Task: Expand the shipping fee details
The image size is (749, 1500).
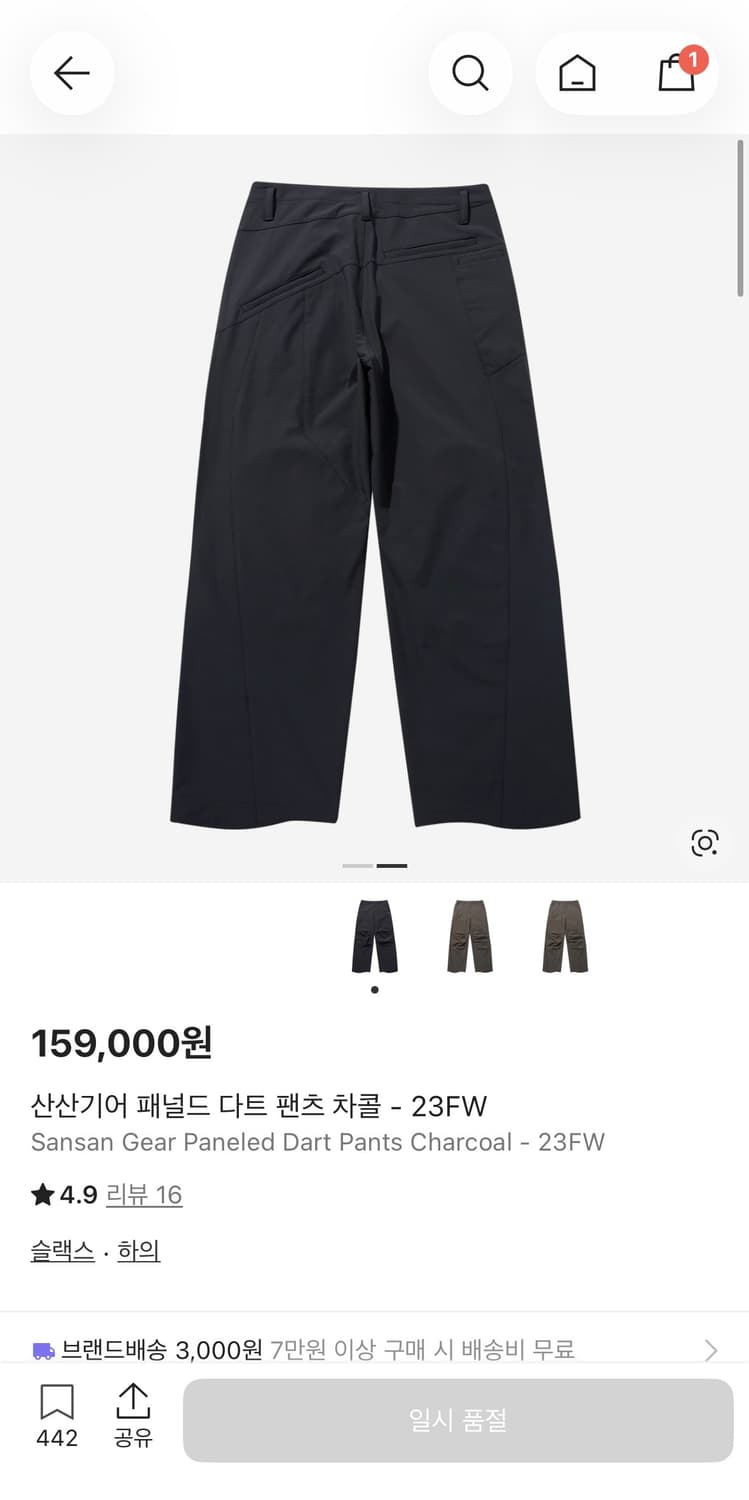Action: (714, 1349)
